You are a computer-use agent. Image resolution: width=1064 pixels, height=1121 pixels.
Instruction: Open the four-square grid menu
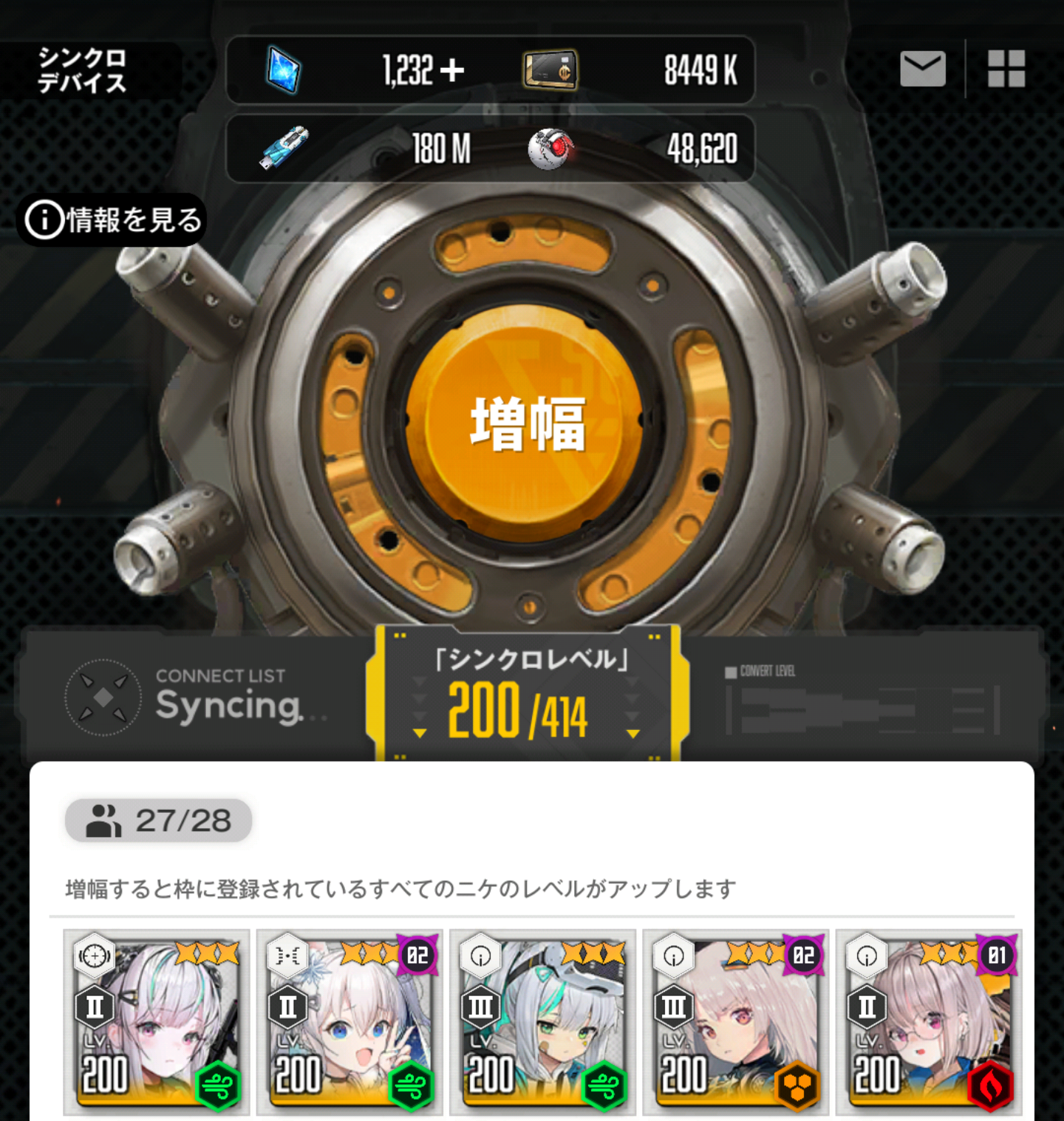coord(1006,69)
